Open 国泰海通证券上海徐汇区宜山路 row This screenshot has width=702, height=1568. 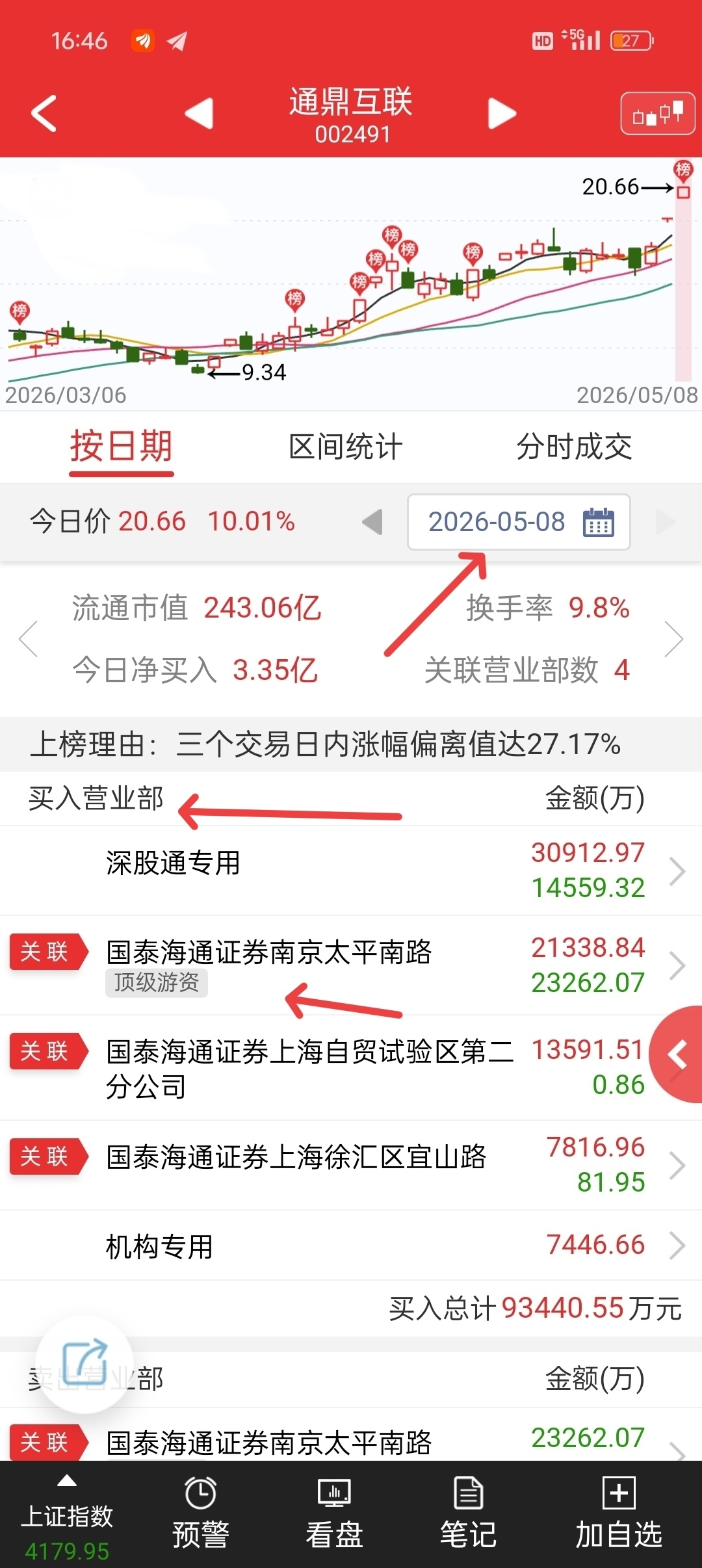pyautogui.click(x=351, y=1165)
